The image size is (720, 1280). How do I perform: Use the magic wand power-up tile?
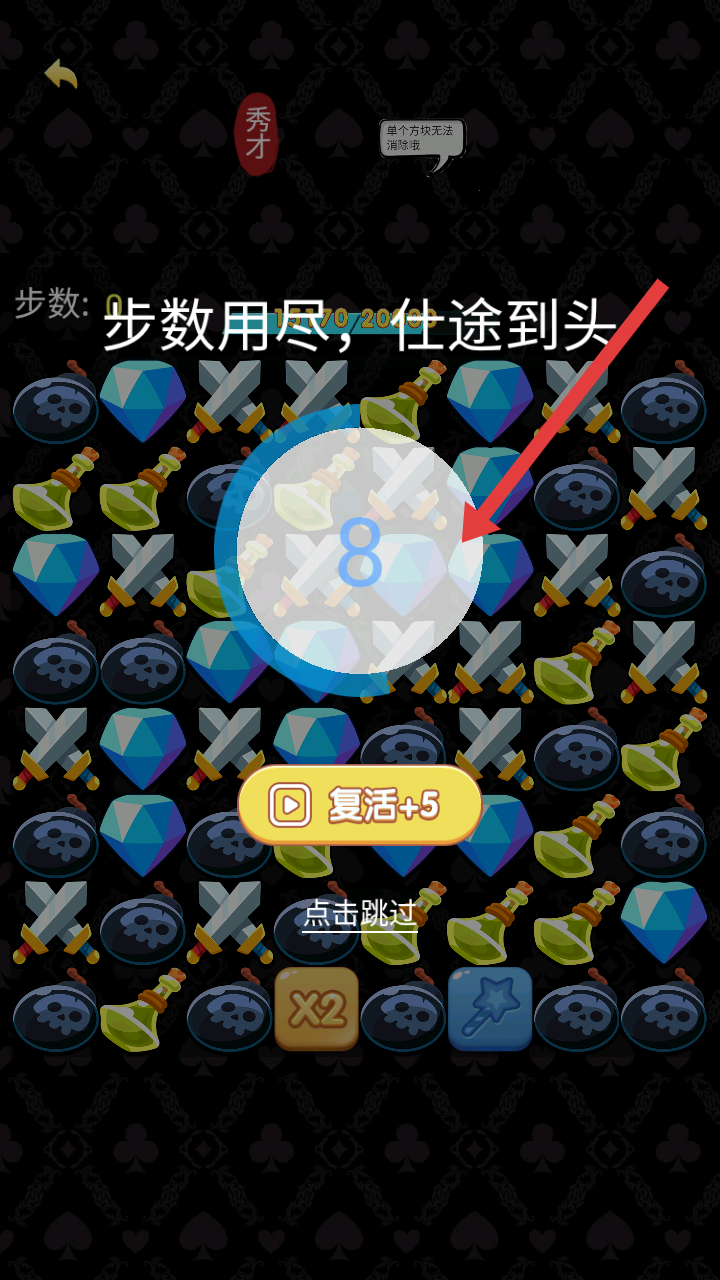490,1009
